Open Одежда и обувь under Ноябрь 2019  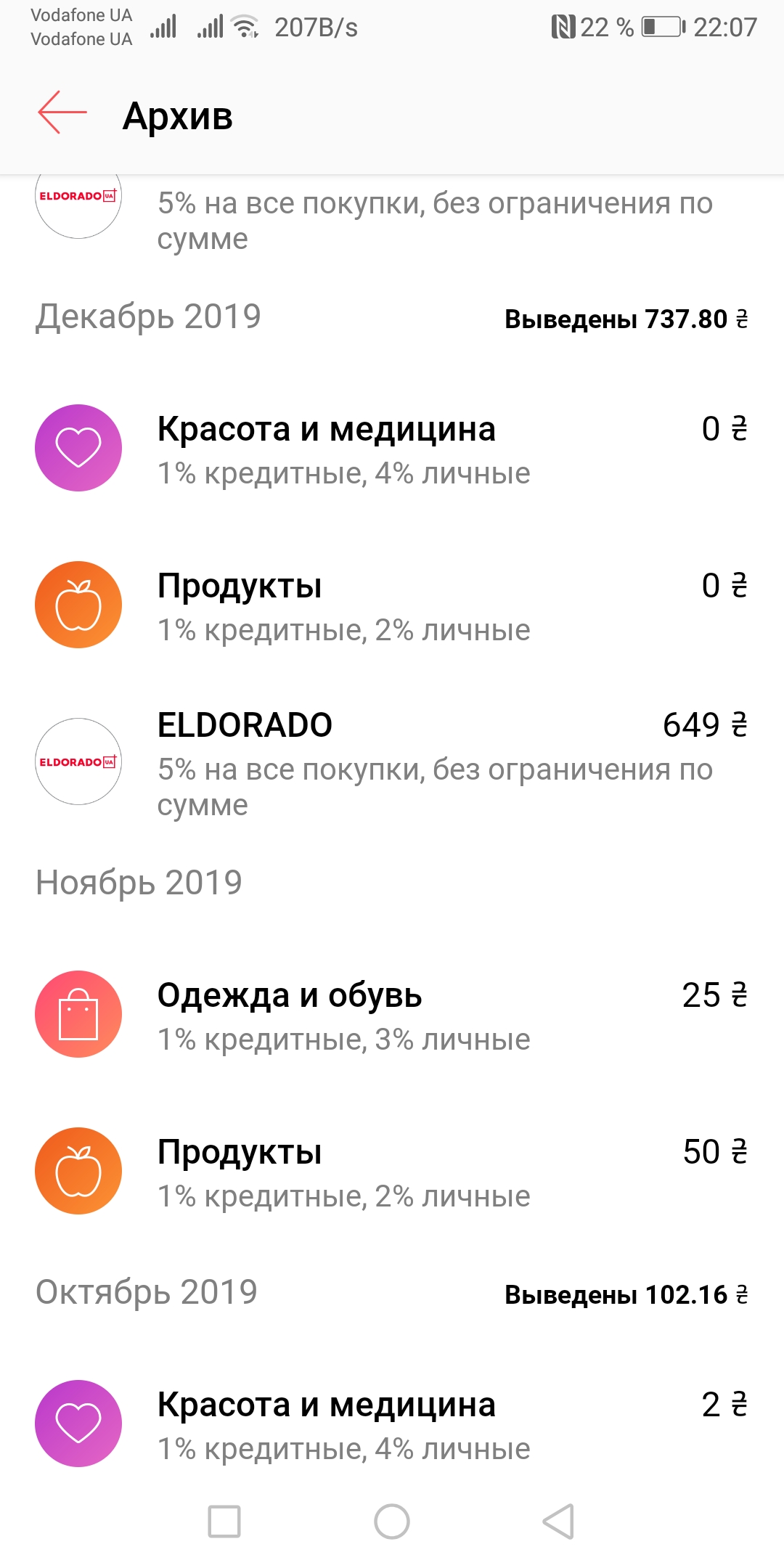click(392, 1015)
